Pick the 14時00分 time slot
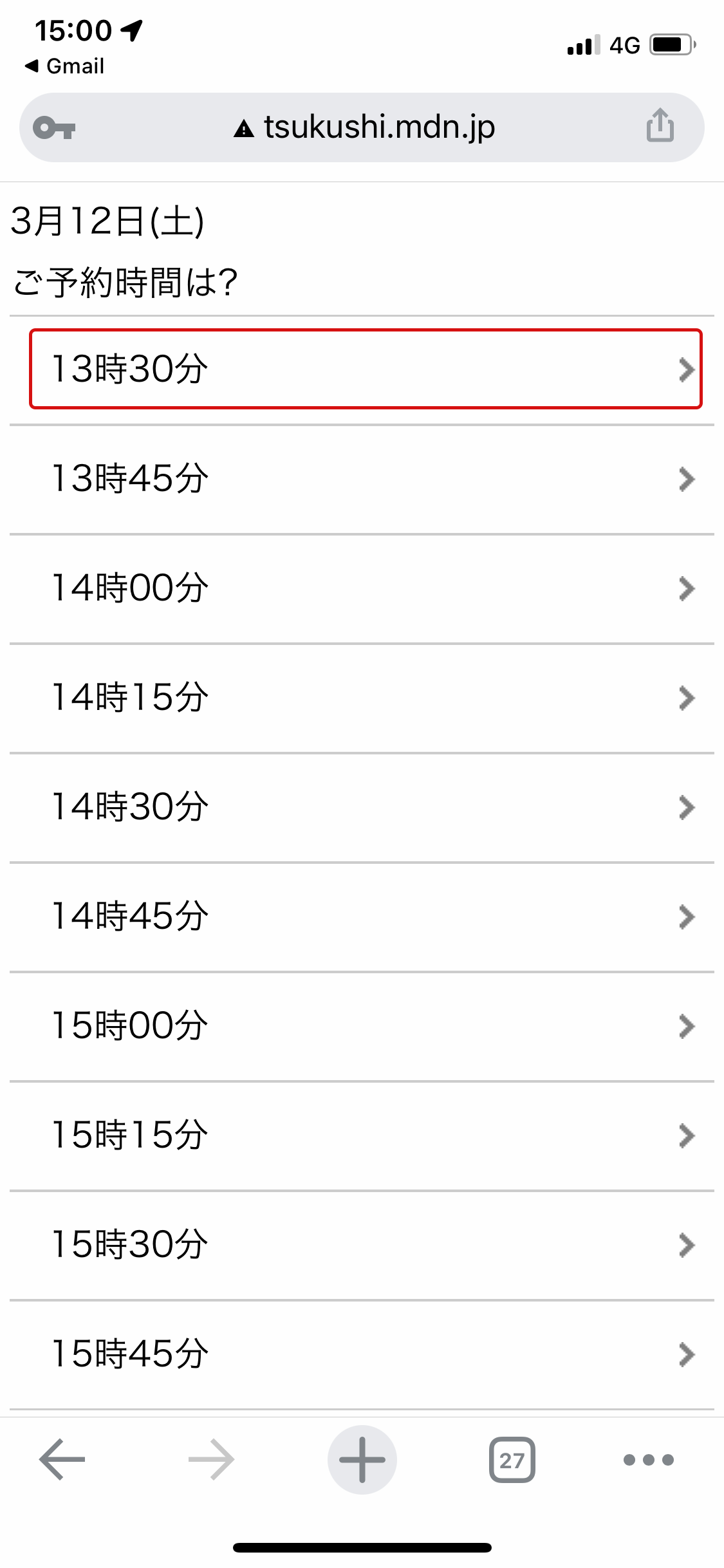This screenshot has height=1568, width=724. tap(362, 588)
